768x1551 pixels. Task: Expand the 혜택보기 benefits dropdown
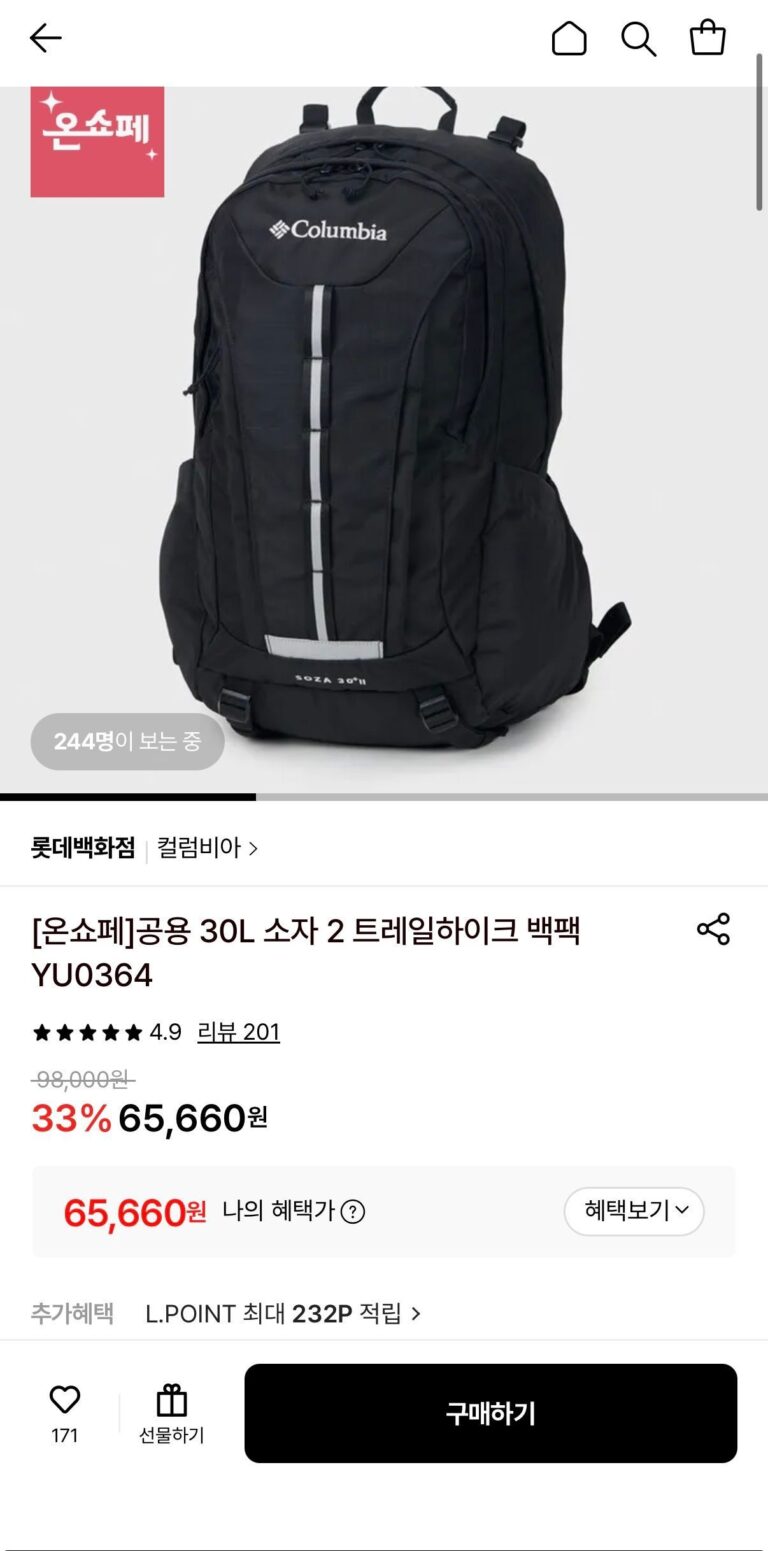click(x=634, y=1211)
